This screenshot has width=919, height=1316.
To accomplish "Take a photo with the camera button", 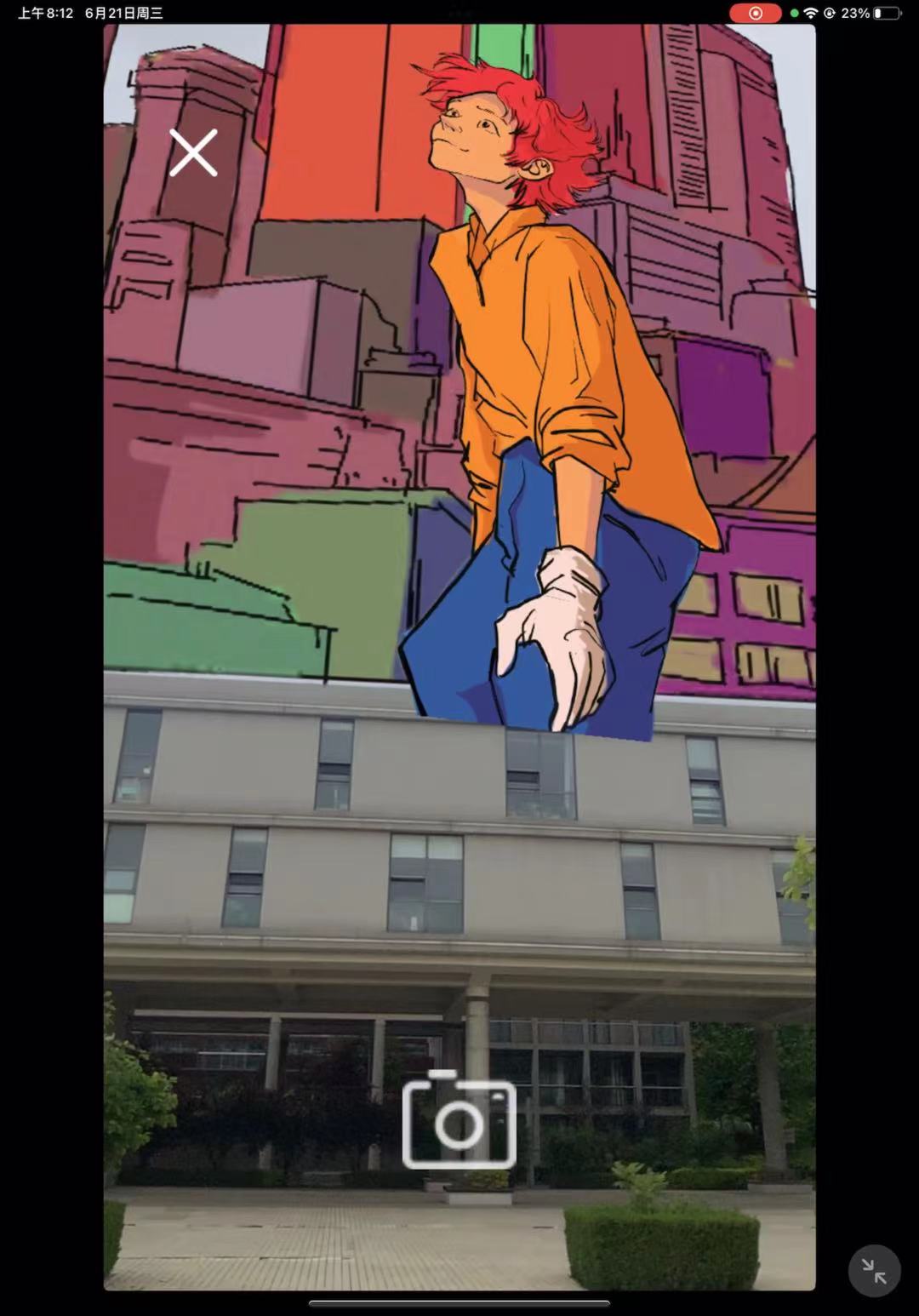I will [459, 1122].
